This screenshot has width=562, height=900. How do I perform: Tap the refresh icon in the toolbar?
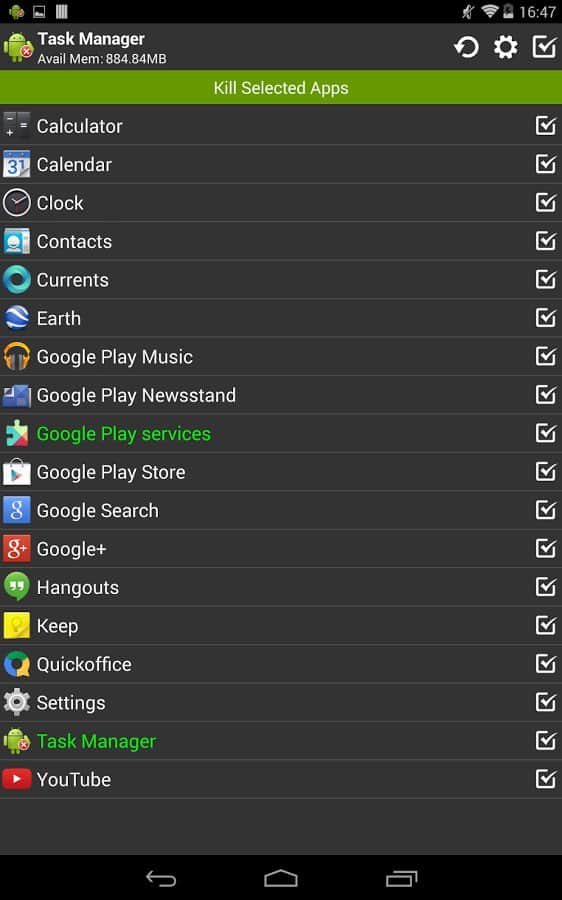(467, 47)
